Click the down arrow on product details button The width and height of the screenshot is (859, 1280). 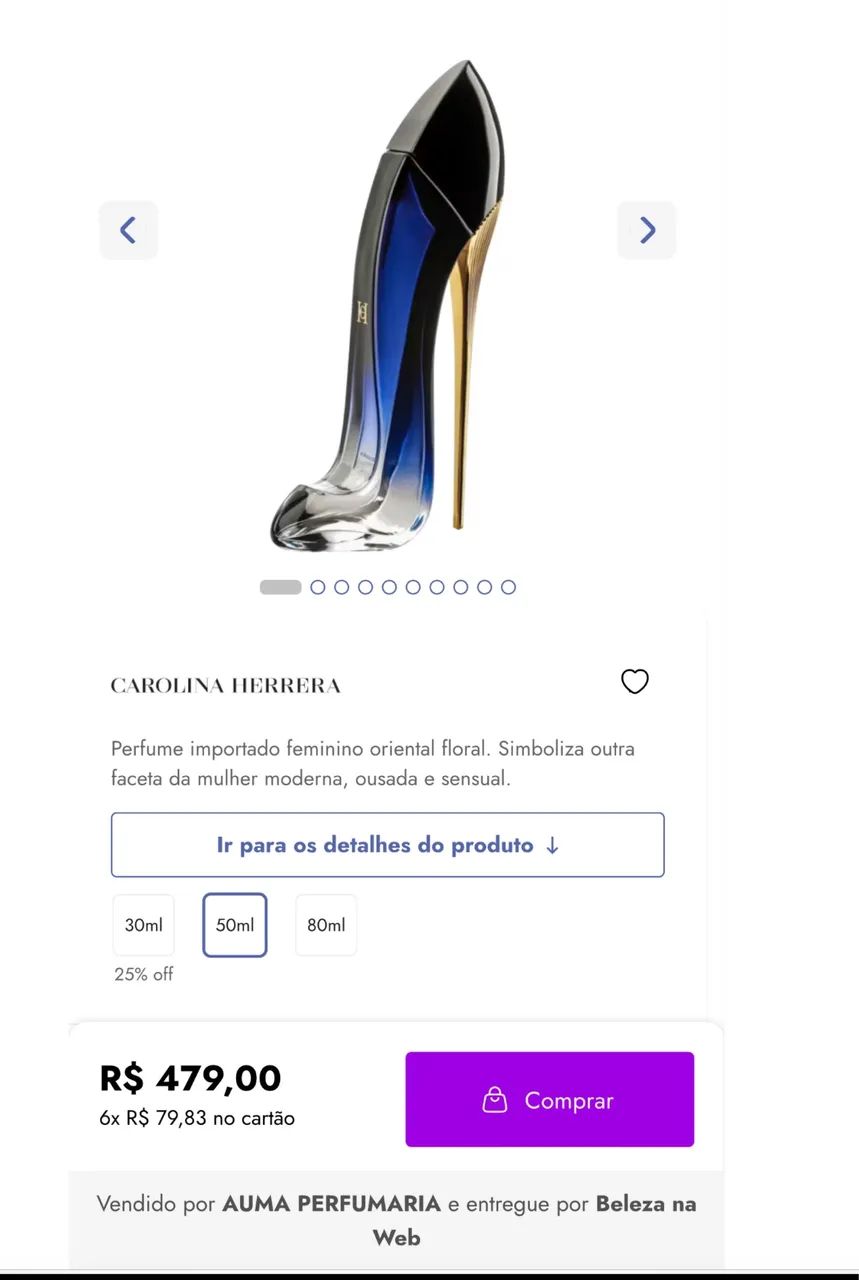point(551,845)
